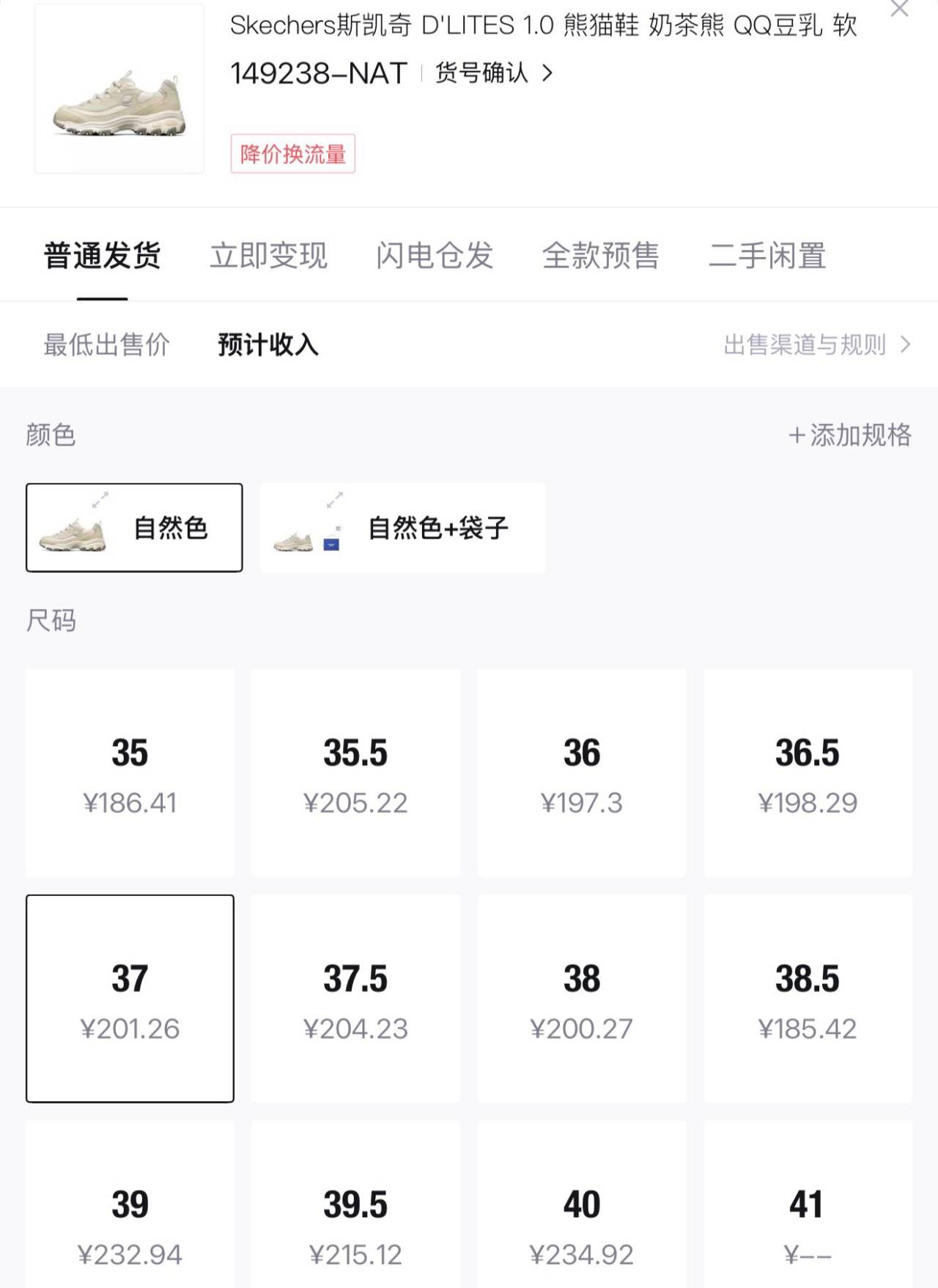Pick size 38.5 at ¥185.42
Image resolution: width=938 pixels, height=1288 pixels.
808,999
